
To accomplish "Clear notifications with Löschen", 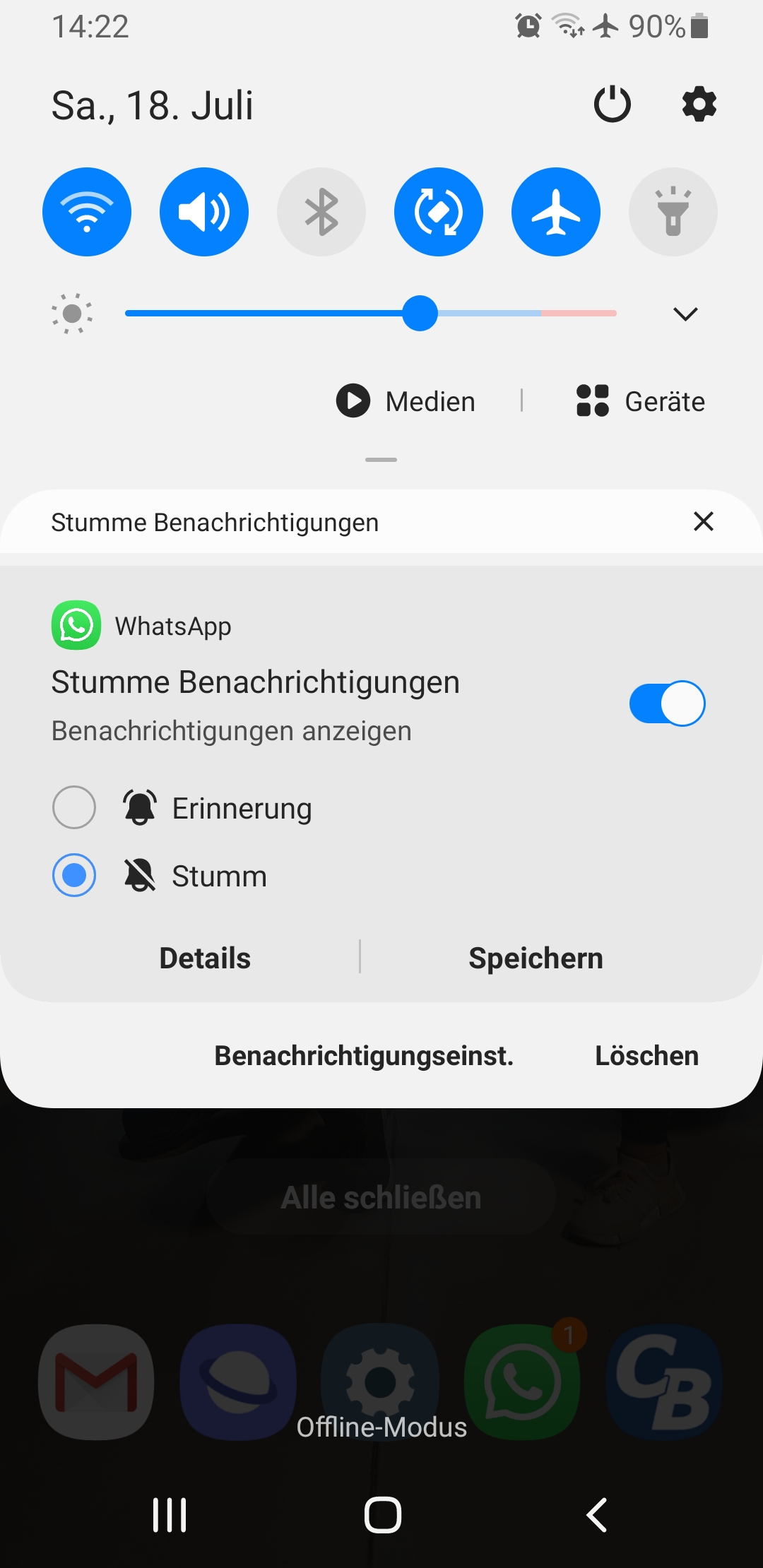I will click(x=646, y=1055).
